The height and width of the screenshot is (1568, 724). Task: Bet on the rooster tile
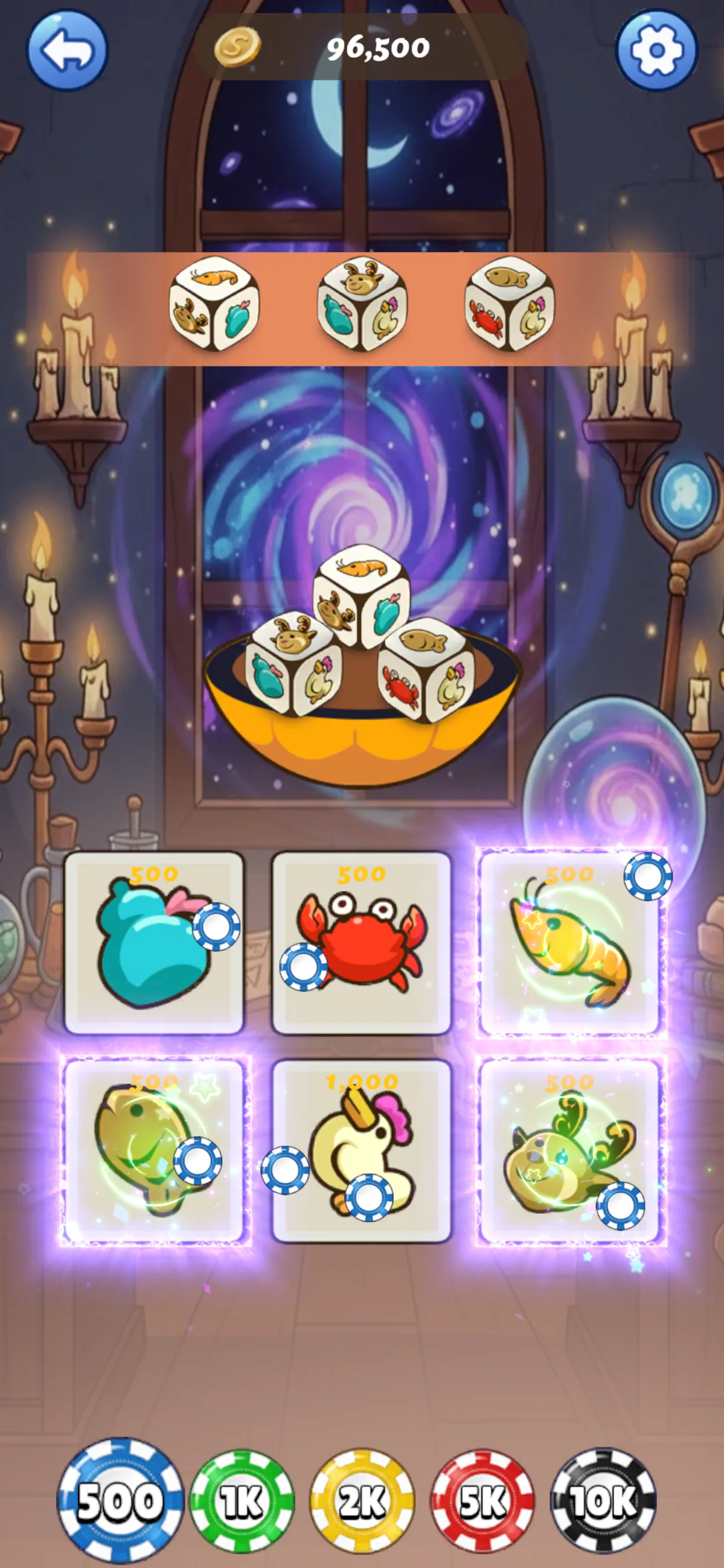pos(362,1150)
